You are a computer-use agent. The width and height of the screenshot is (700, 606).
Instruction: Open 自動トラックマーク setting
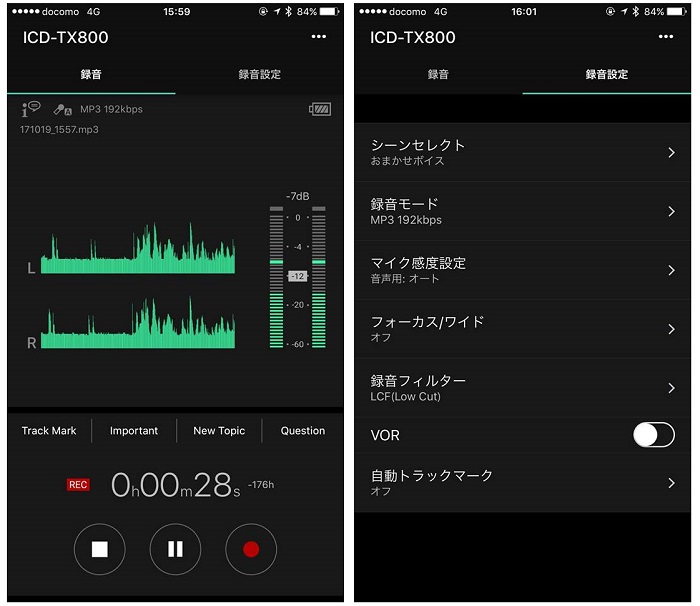pyautogui.click(x=523, y=483)
